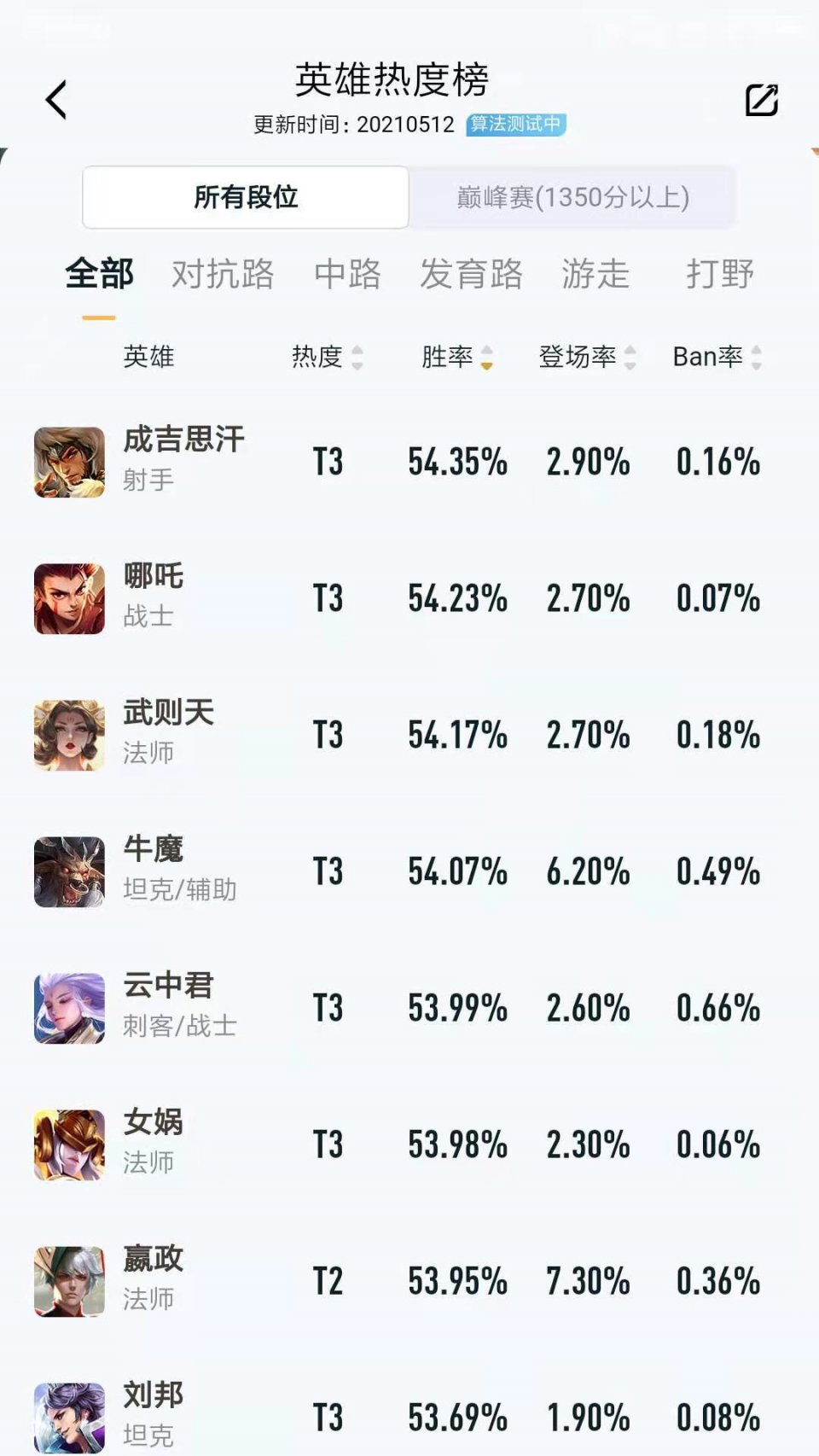Go back from the 英雄热度榜 page
Image resolution: width=819 pixels, height=1456 pixels.
pyautogui.click(x=56, y=100)
